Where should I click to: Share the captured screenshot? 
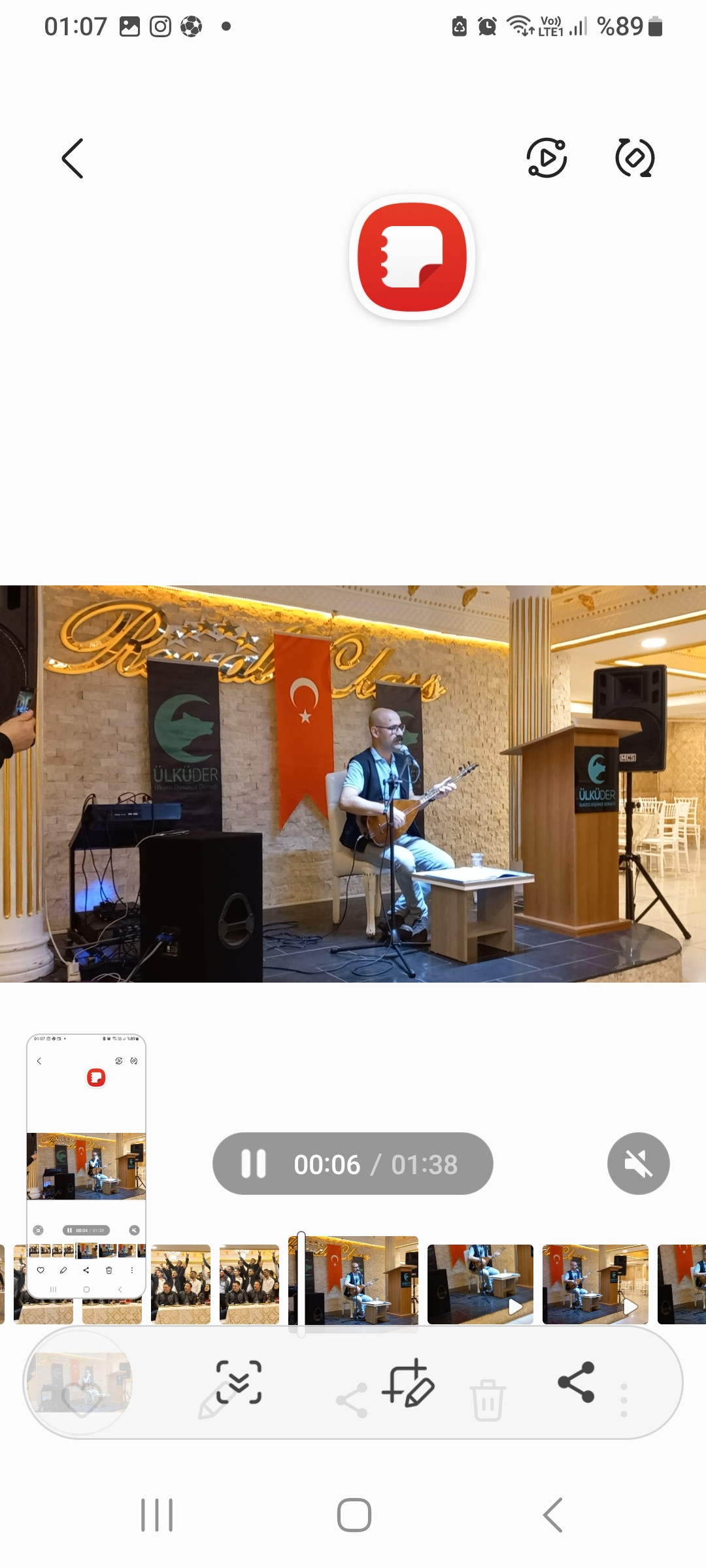[576, 1382]
